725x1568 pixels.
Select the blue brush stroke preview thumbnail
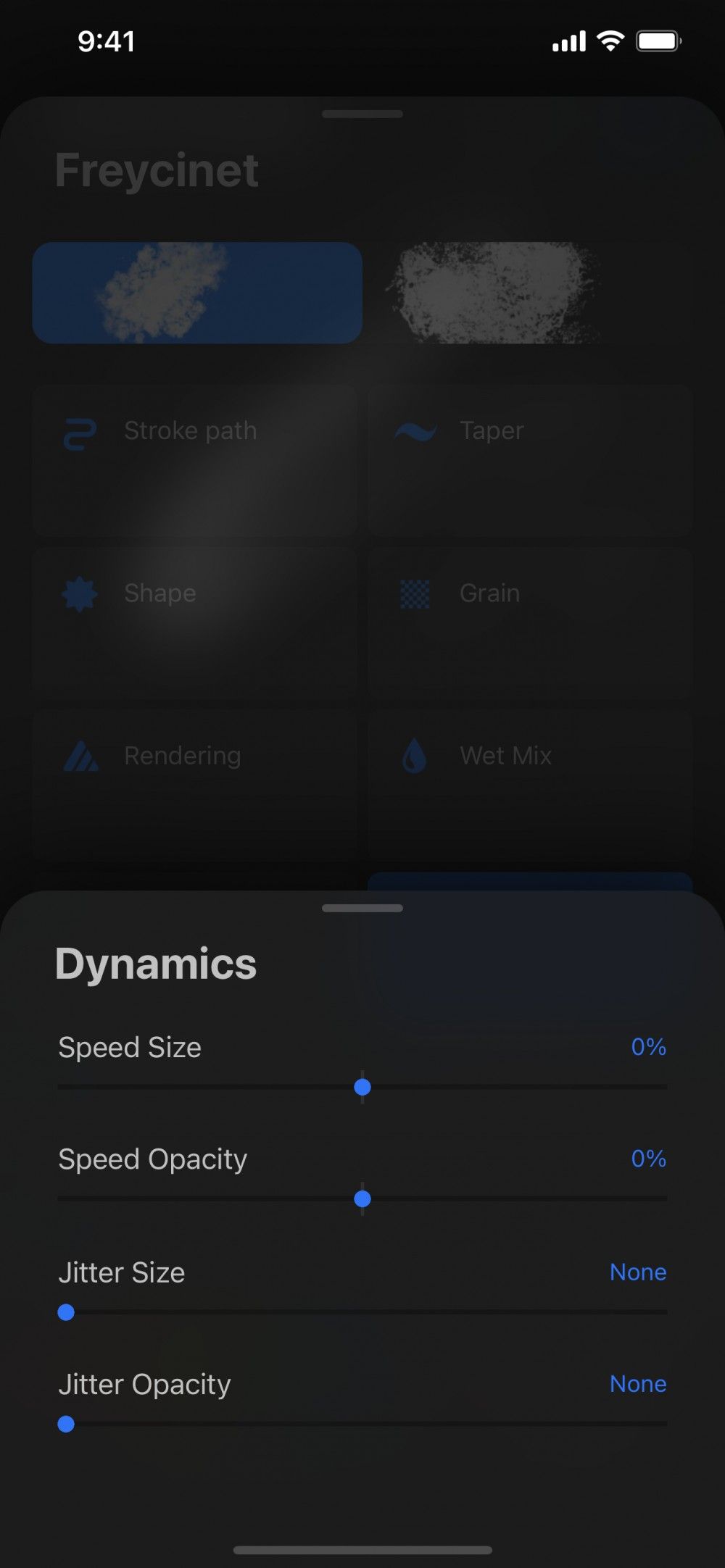[197, 292]
